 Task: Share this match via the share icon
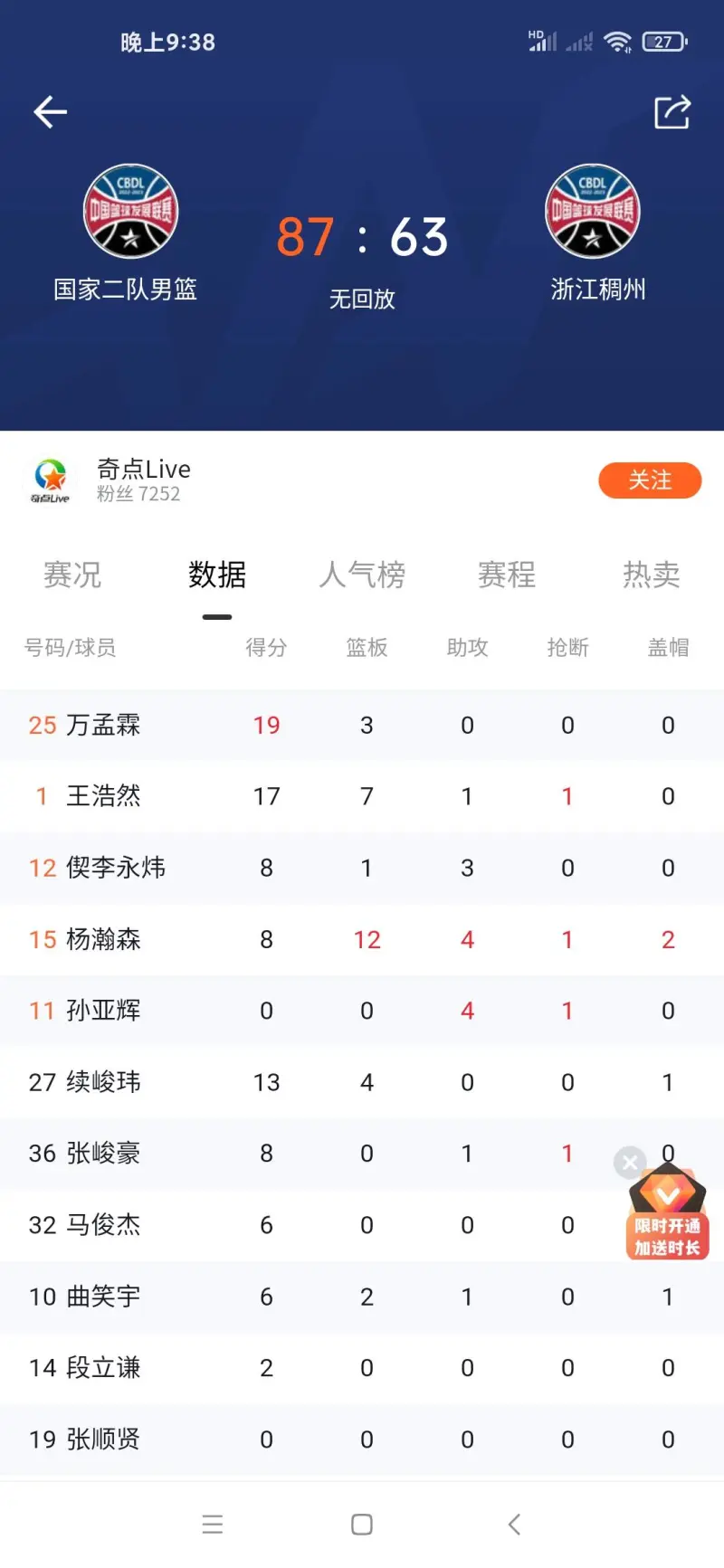click(672, 111)
